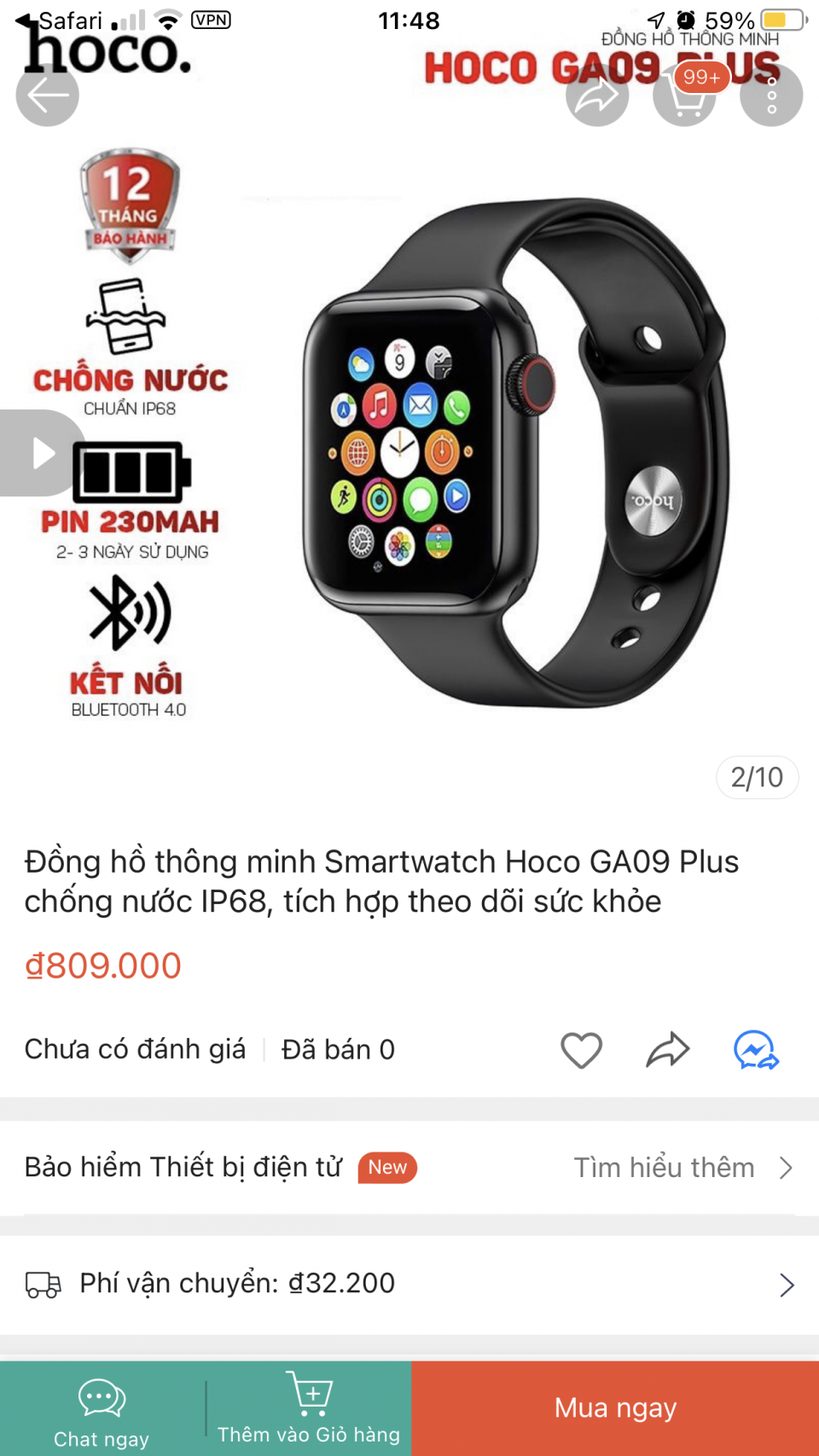This screenshot has width=819, height=1456.
Task: Share product via Messenger icon
Action: tap(756, 1050)
